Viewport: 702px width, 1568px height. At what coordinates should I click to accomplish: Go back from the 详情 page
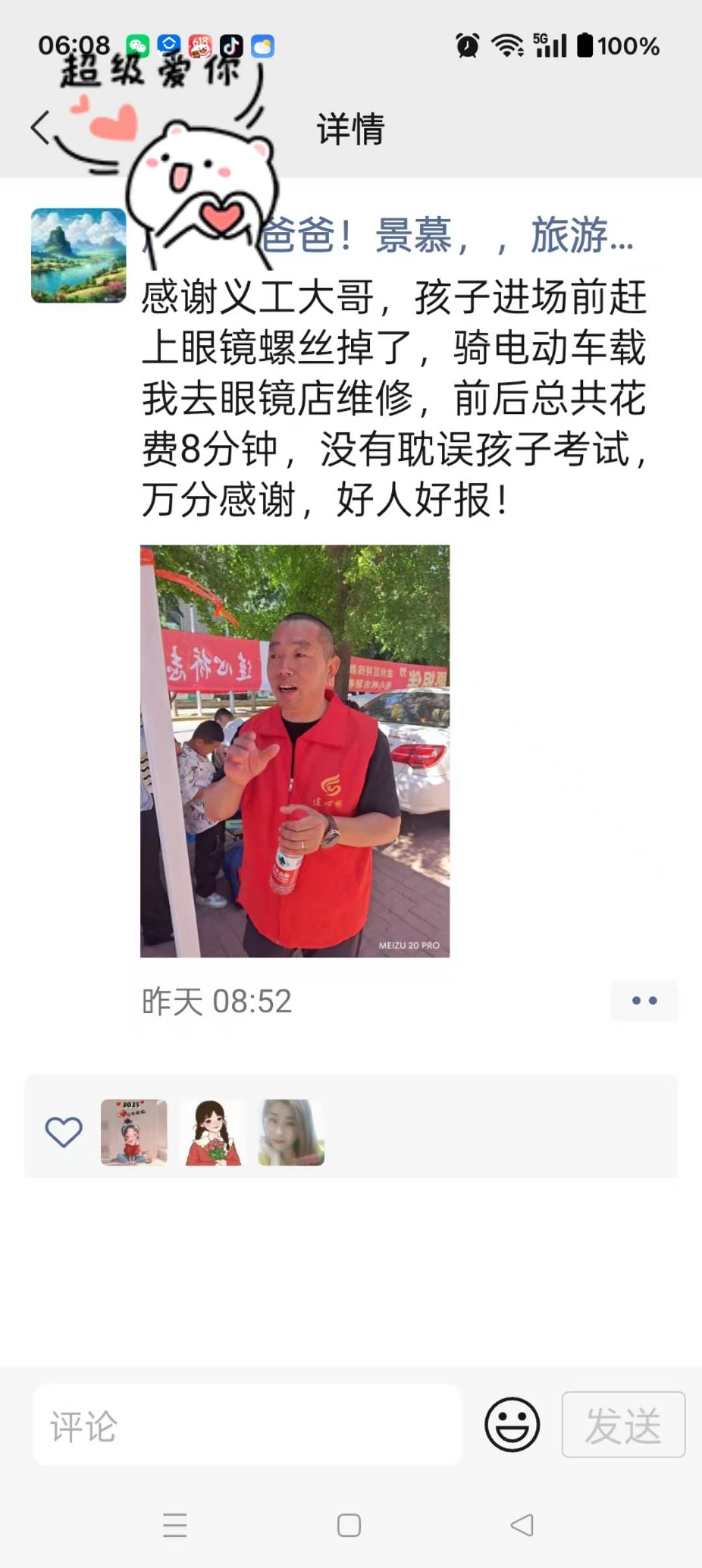[40, 127]
